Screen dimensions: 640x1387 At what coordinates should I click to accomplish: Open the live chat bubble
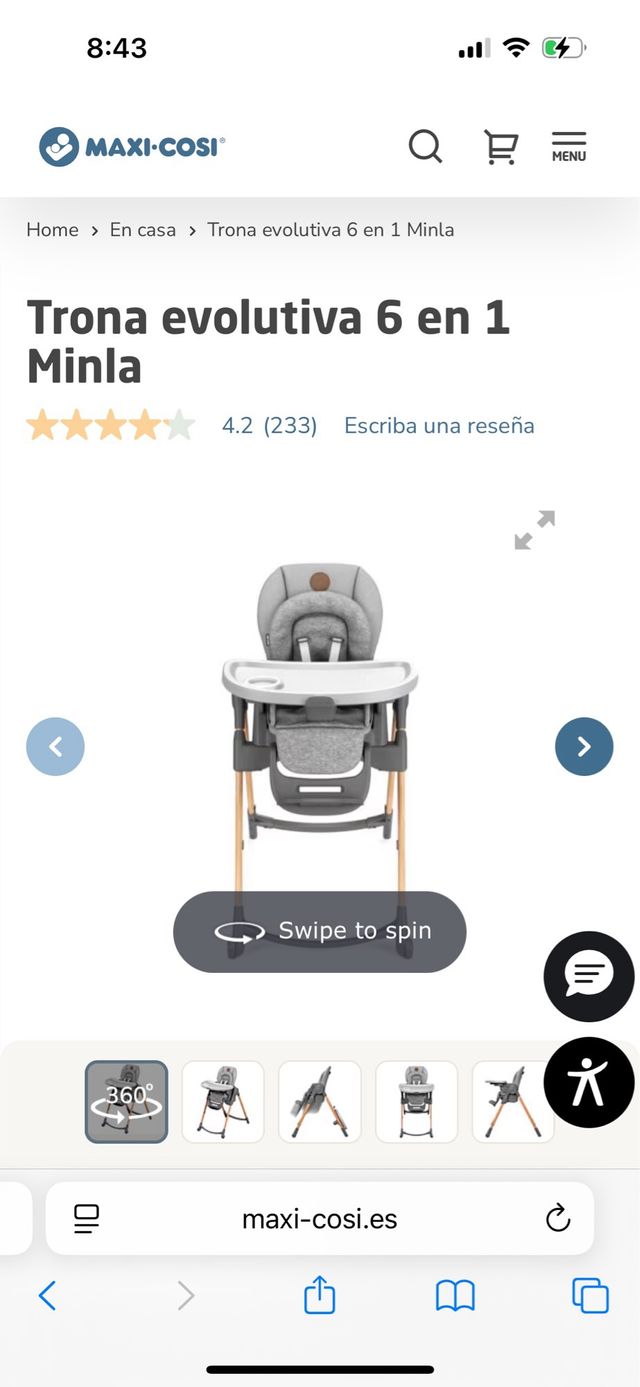coord(588,976)
